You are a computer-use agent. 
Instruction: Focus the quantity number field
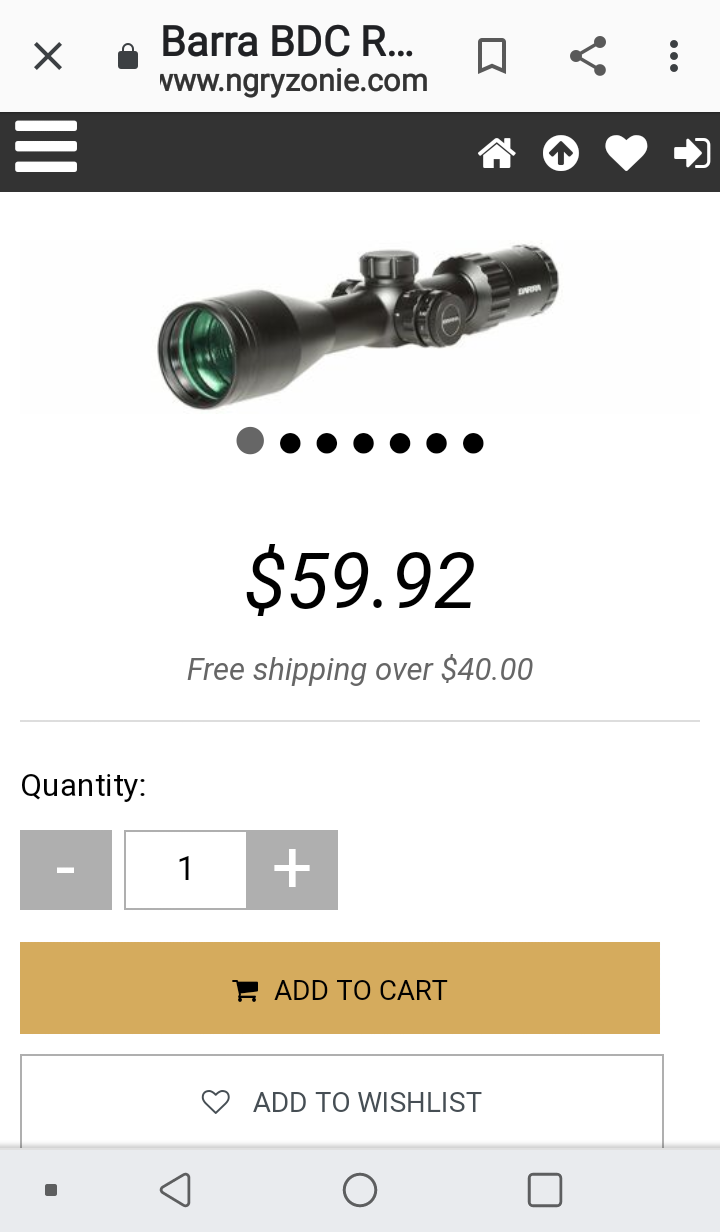(x=185, y=870)
